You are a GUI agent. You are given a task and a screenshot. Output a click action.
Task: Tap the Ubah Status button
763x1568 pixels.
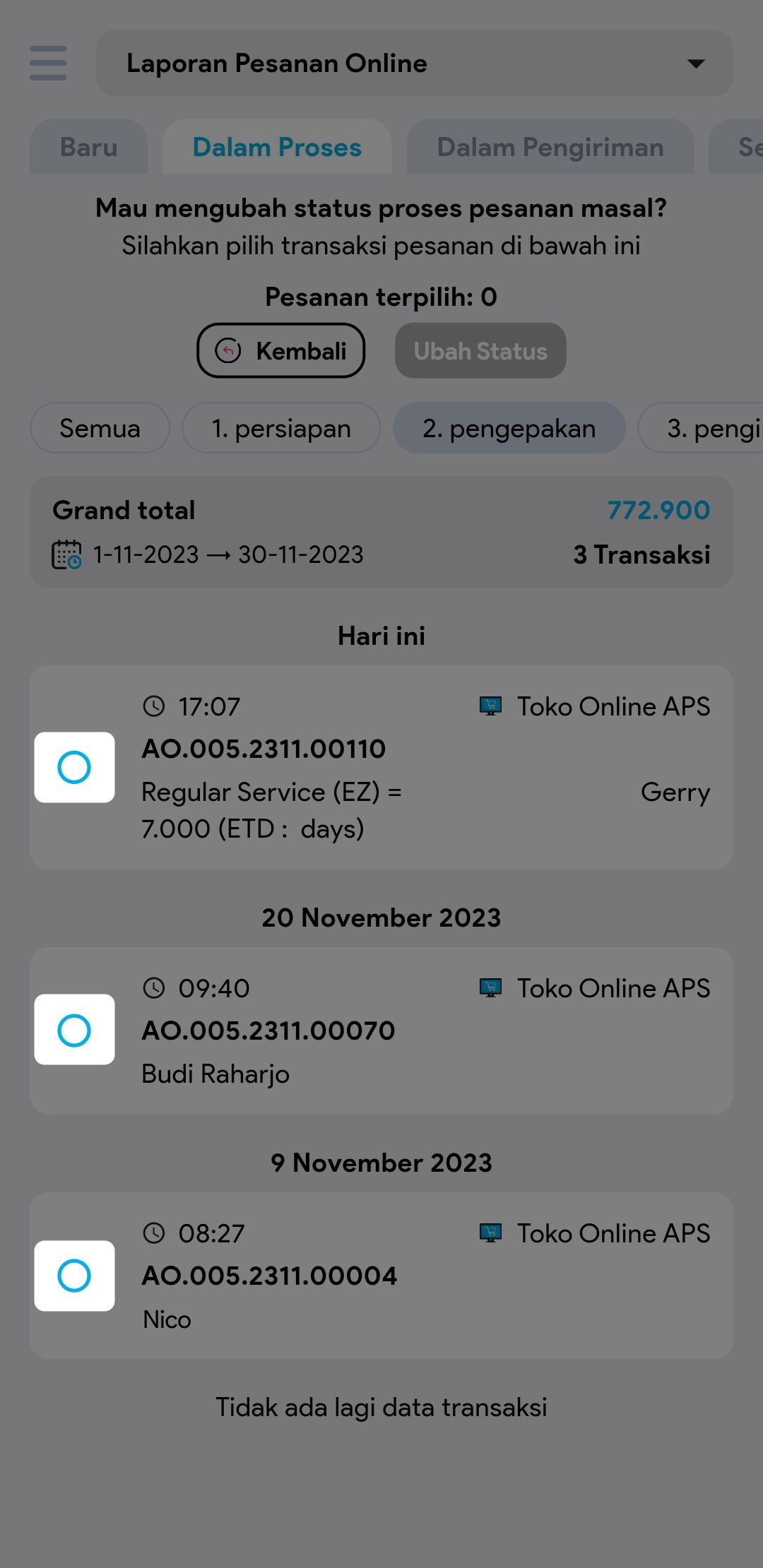480,350
